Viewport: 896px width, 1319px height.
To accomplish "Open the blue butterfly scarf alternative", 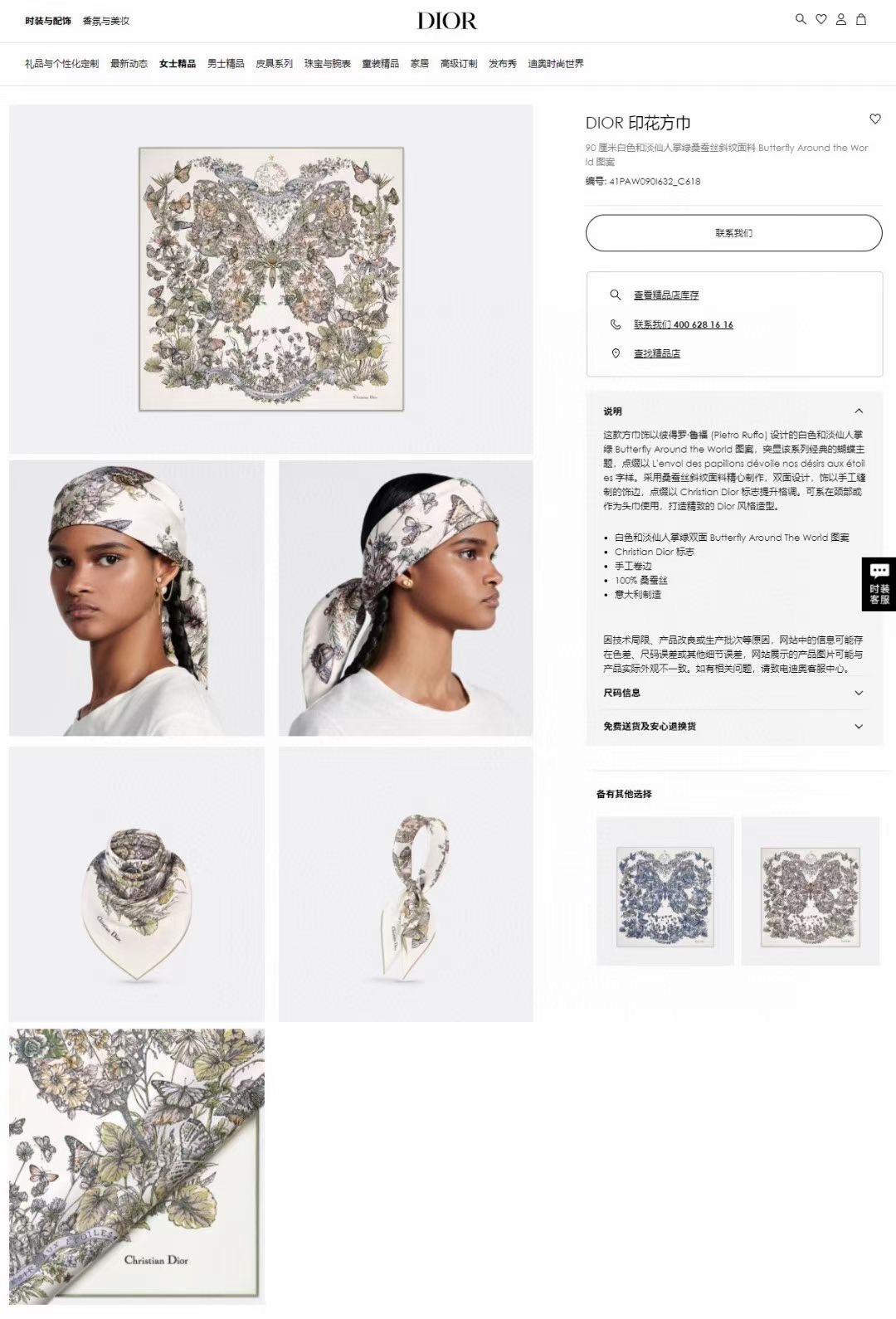I will point(665,891).
